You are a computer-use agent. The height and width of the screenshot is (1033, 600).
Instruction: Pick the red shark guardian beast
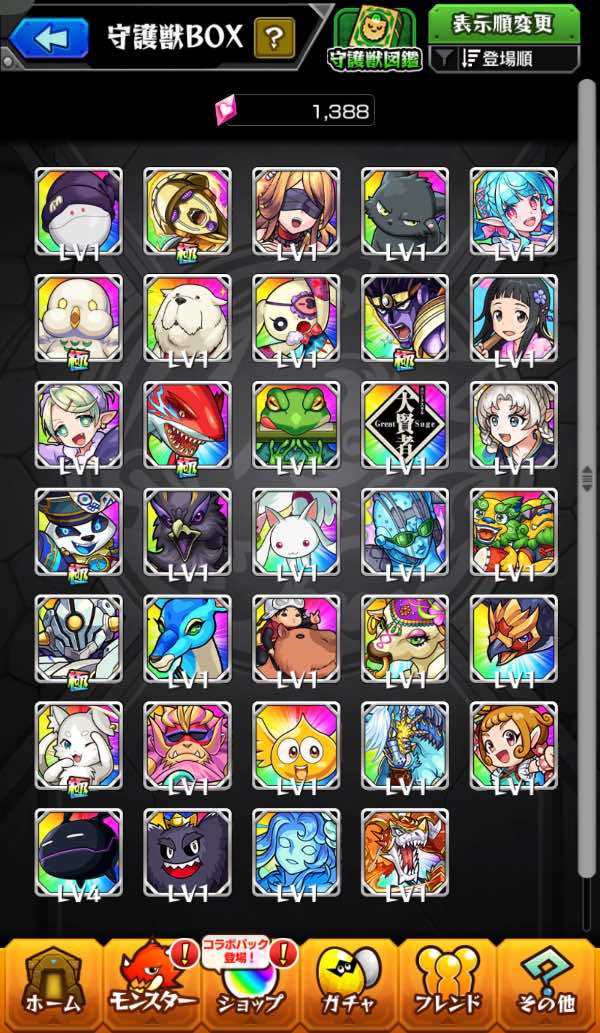[x=187, y=424]
